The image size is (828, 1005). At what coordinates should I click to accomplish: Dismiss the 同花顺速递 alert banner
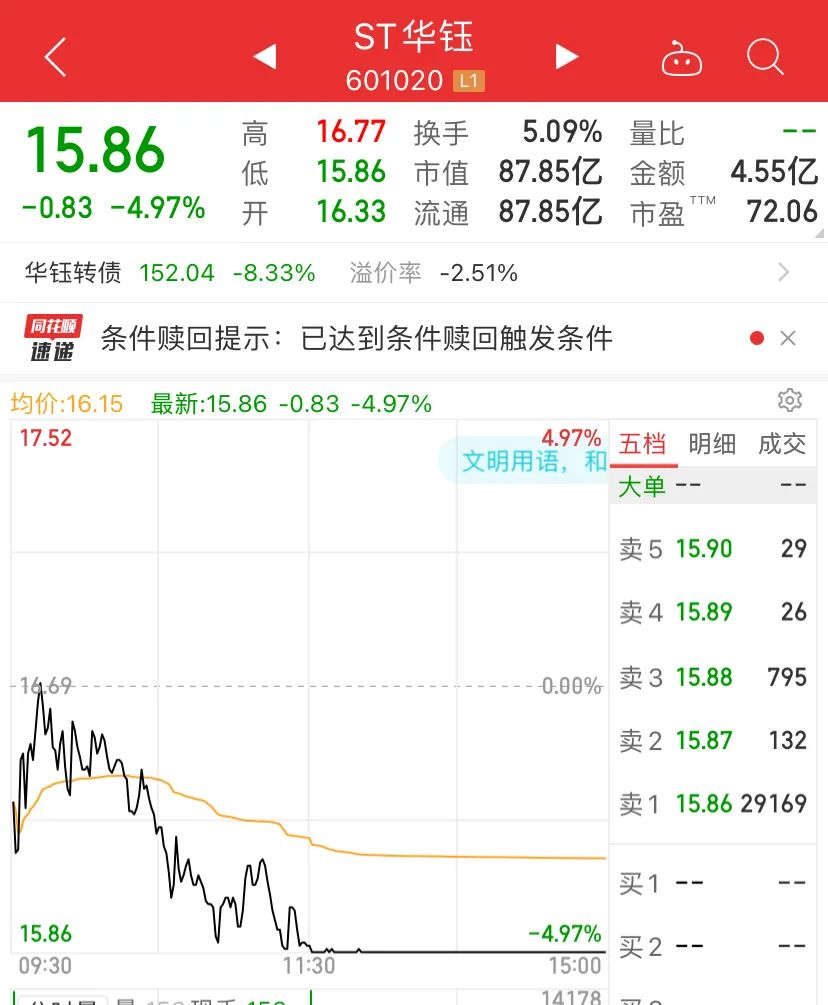(788, 338)
